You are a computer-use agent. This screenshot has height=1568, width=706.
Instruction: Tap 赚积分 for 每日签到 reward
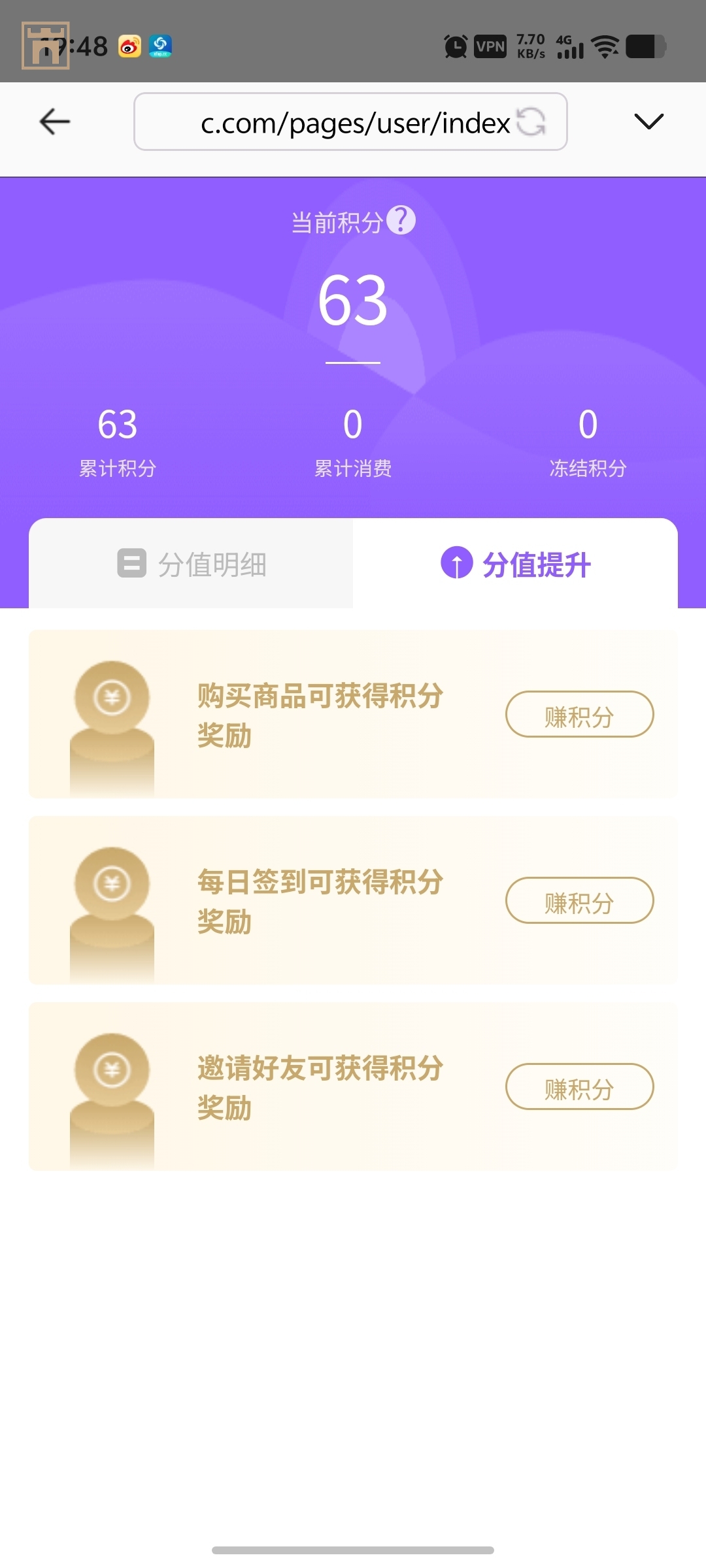click(579, 901)
